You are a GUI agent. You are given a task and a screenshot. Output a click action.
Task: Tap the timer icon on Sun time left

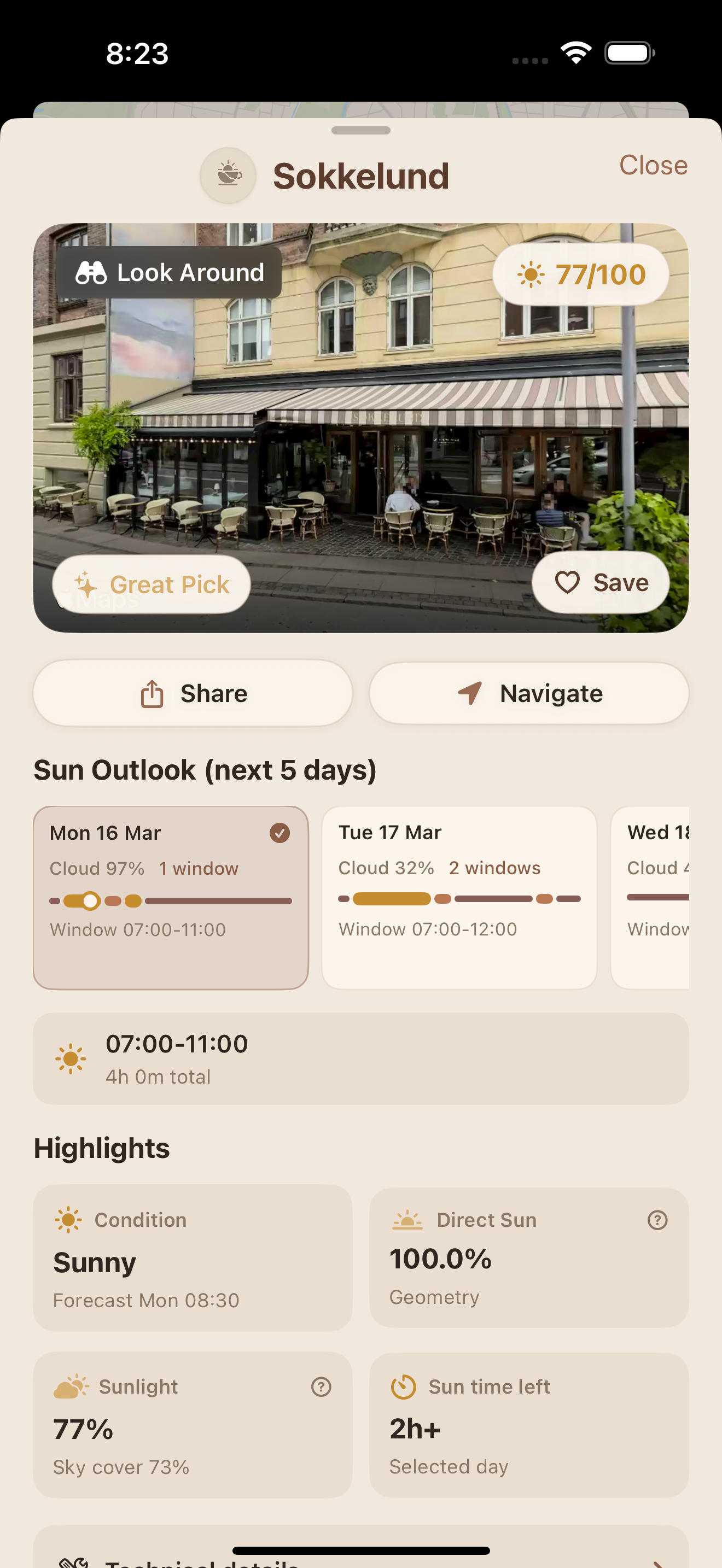click(404, 1386)
